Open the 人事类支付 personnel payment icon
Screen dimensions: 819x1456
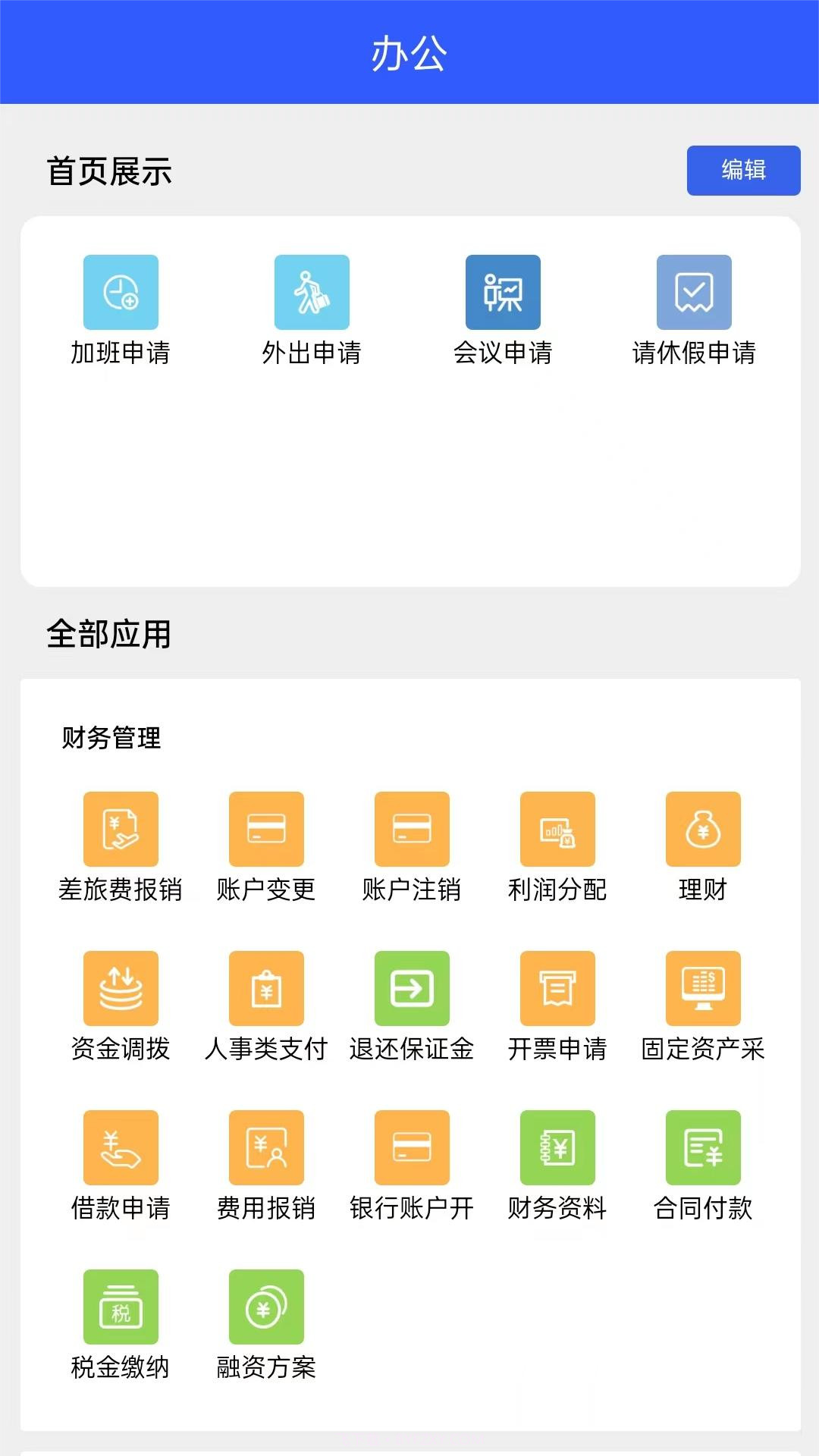(x=266, y=988)
